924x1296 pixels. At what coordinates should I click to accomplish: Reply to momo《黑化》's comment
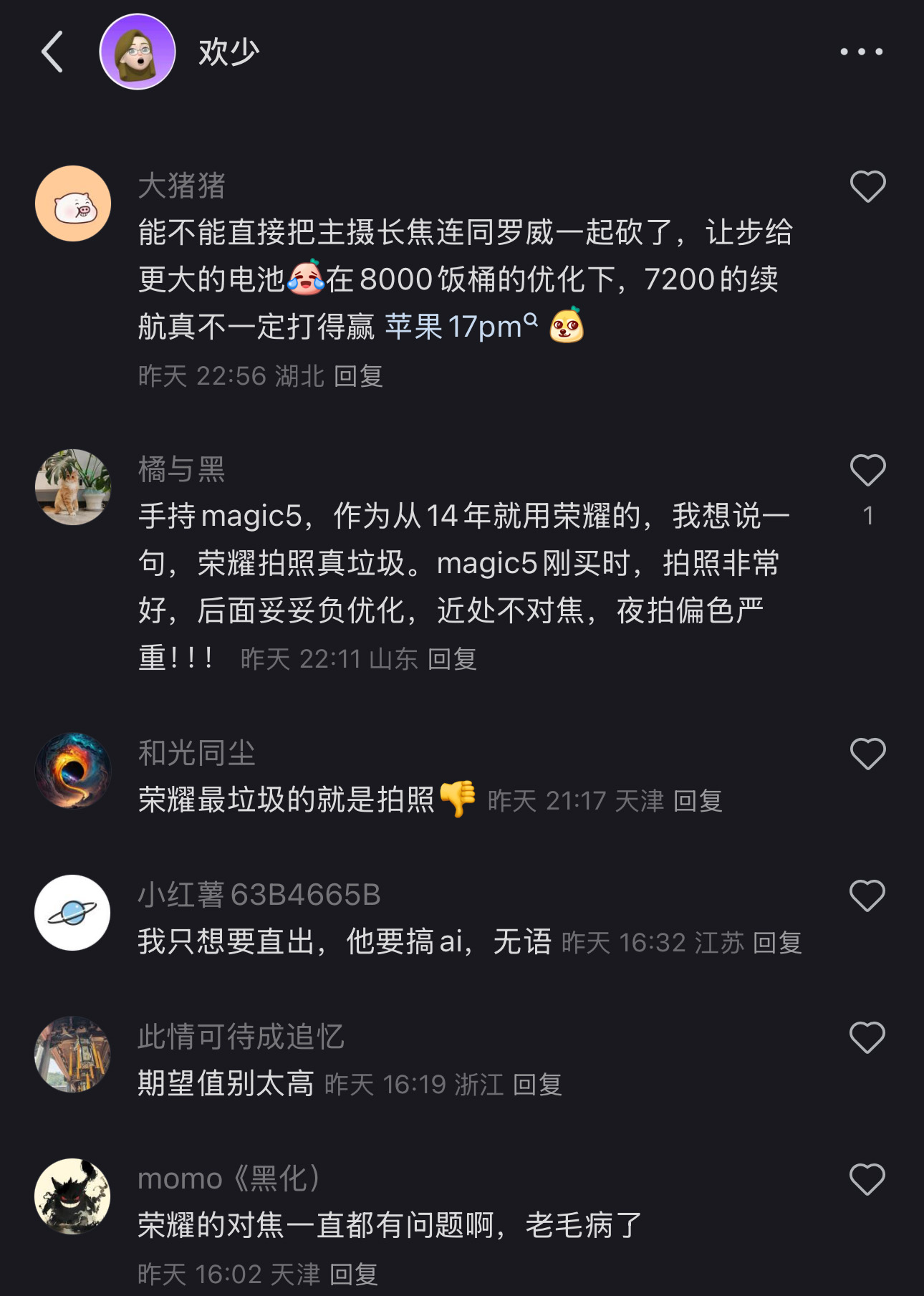pyautogui.click(x=354, y=1274)
